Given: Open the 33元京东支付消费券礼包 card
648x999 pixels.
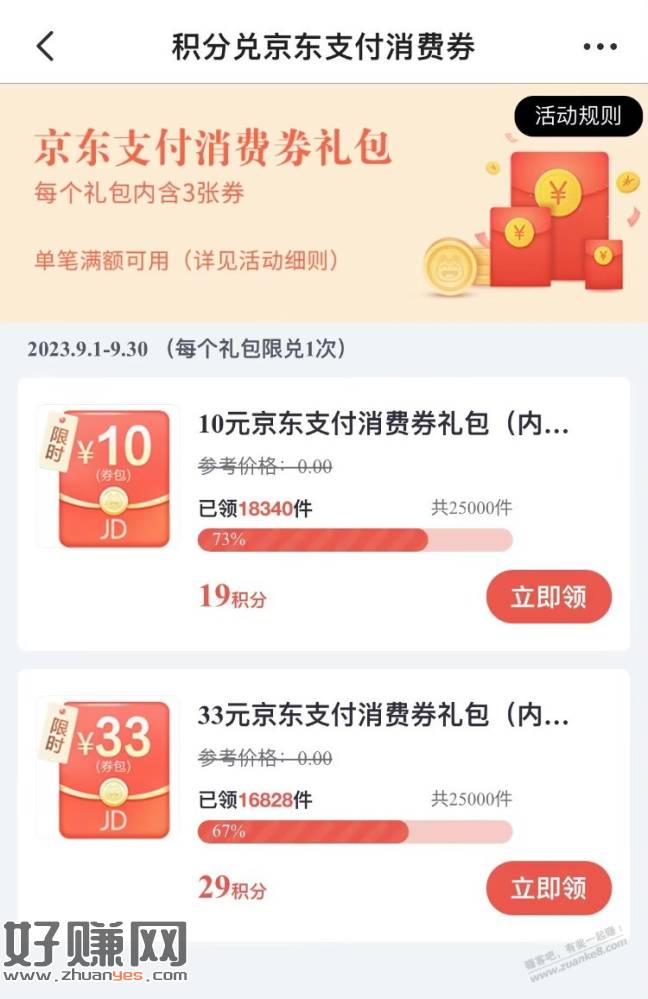Looking at the screenshot, I should pos(385,715).
